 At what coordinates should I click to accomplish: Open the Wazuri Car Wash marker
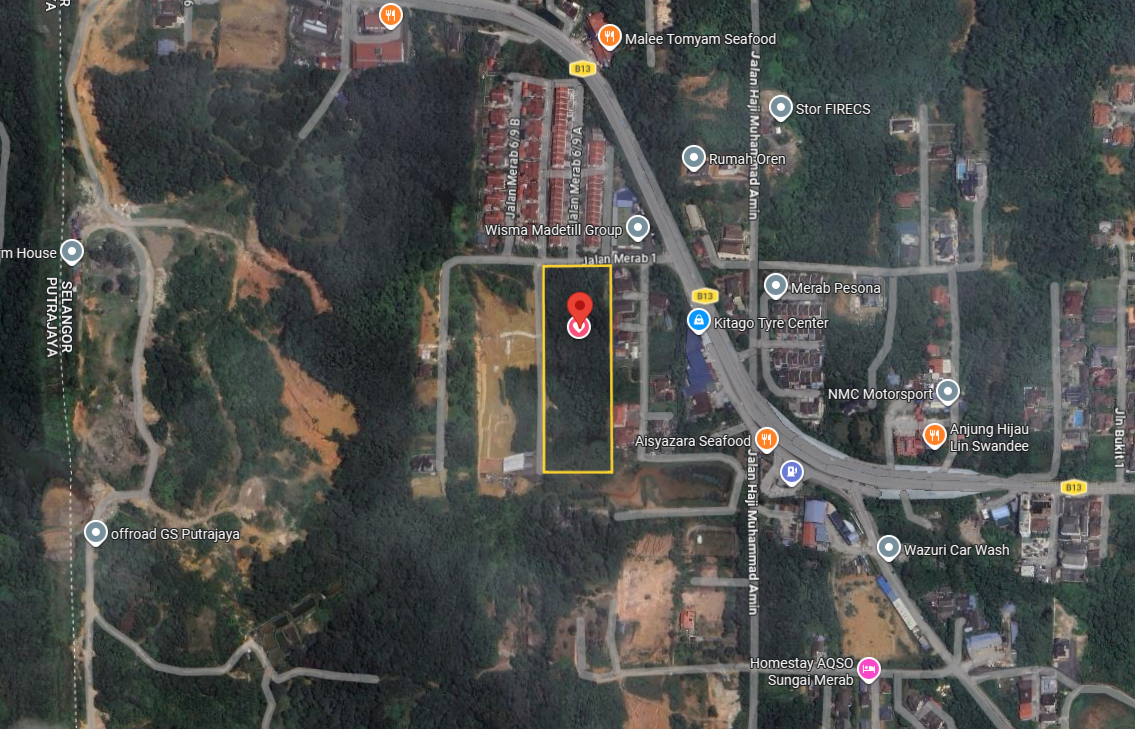[x=889, y=548]
